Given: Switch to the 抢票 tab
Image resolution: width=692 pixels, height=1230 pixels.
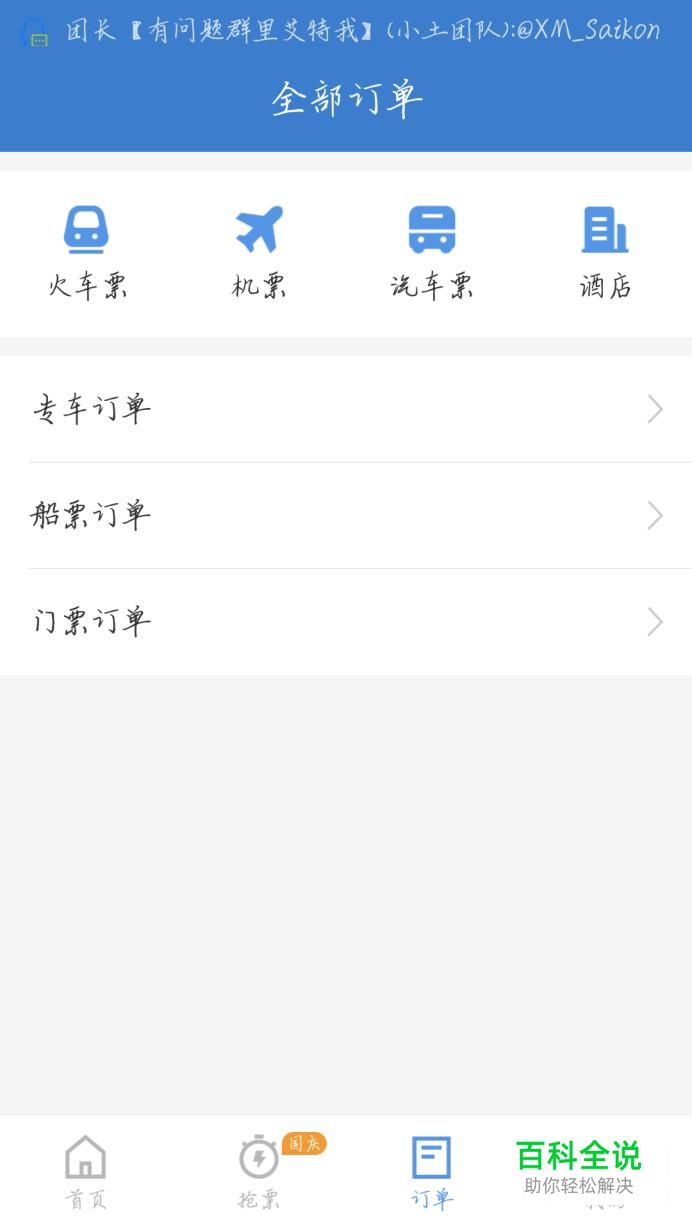Looking at the screenshot, I should pyautogui.click(x=259, y=1172).
